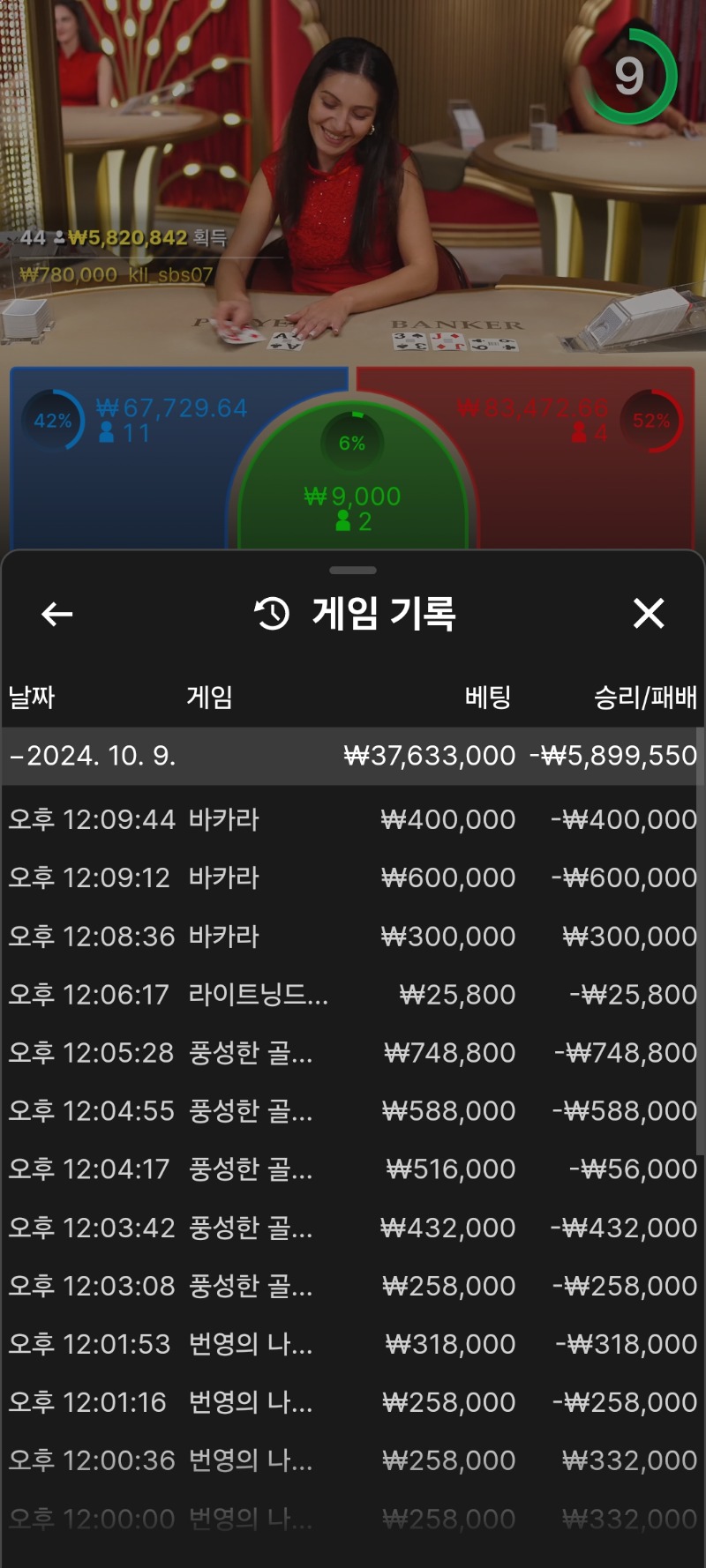This screenshot has height=1568, width=706.
Task: Open the 12:00:36 game record
Action: coord(353,1460)
